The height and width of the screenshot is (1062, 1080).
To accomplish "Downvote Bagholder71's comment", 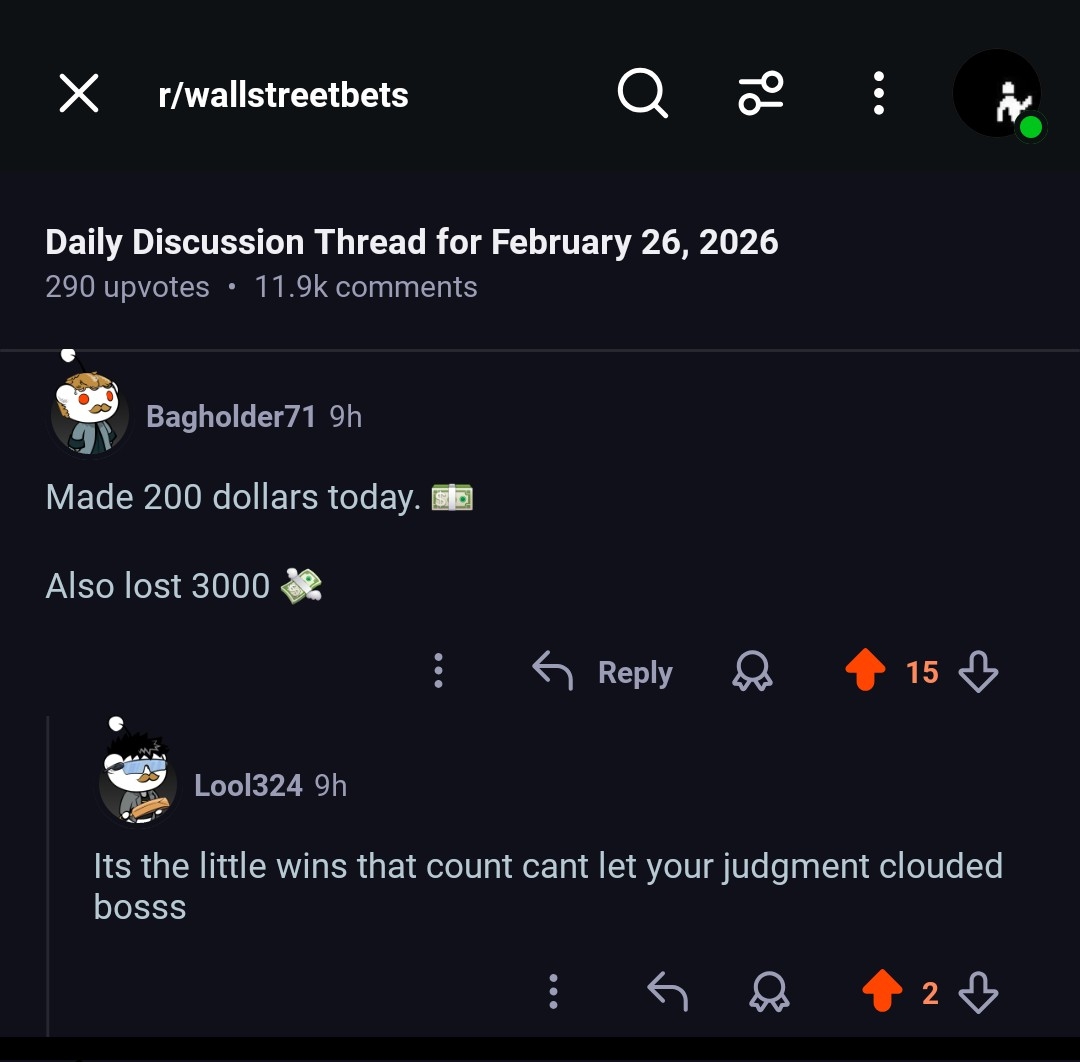I will [x=978, y=672].
